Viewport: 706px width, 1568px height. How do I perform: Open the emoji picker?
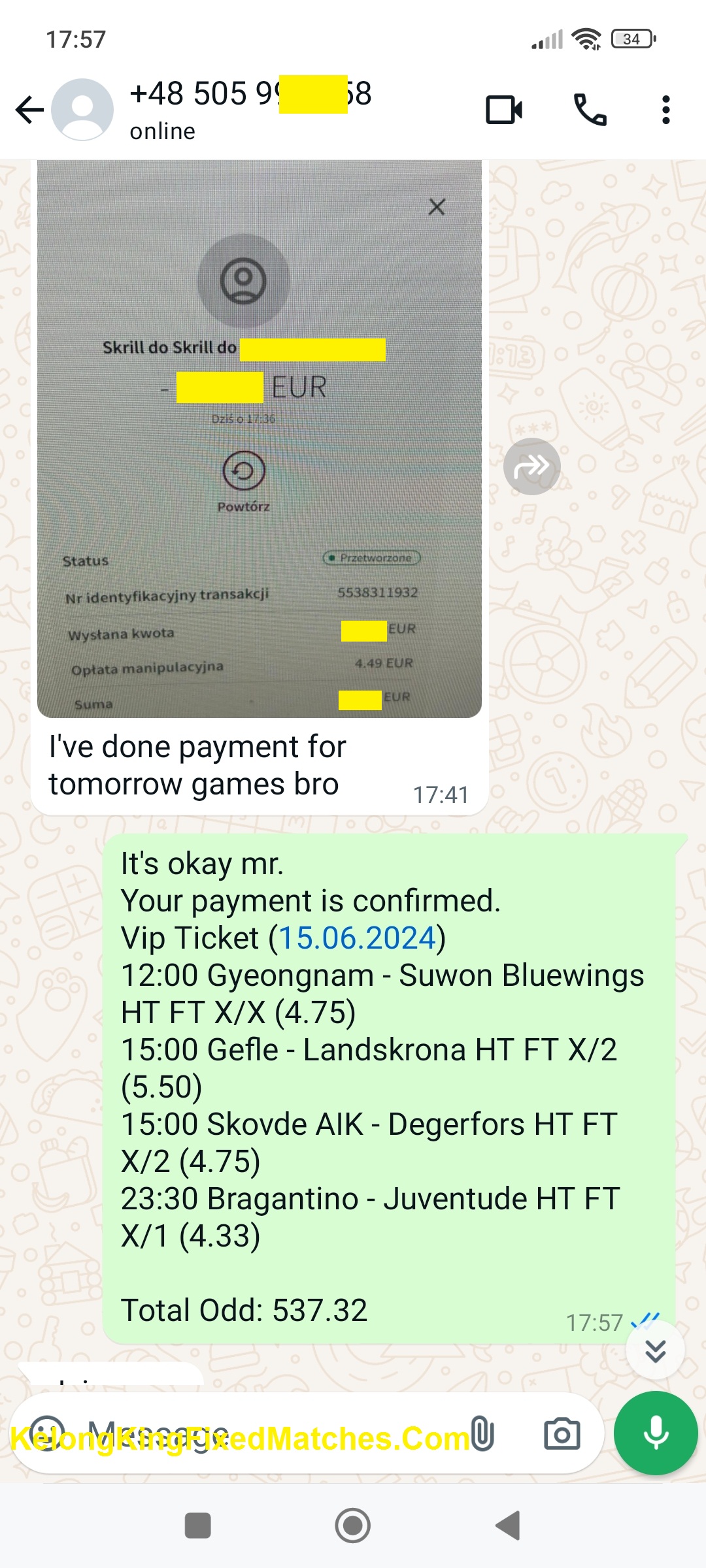(x=47, y=1433)
